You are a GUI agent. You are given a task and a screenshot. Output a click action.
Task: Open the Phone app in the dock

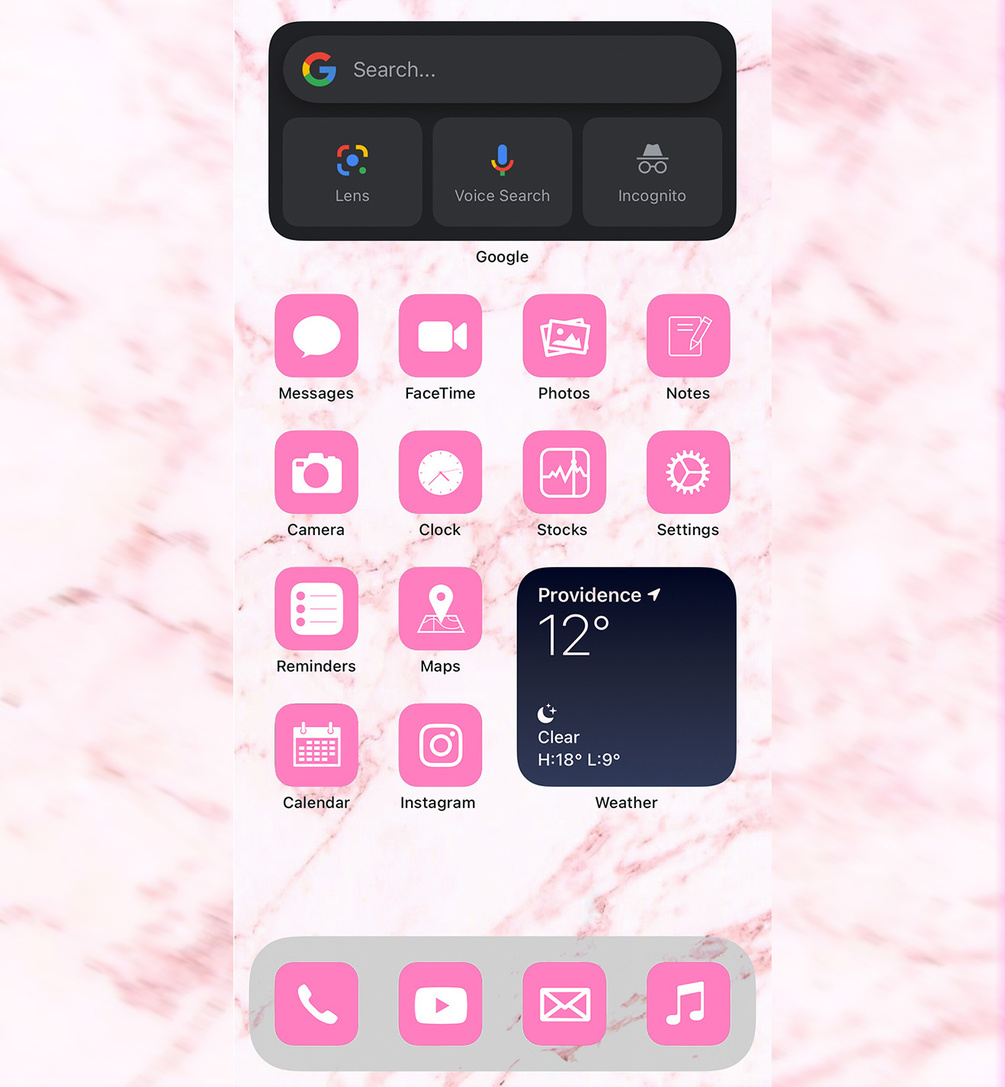tap(316, 1003)
